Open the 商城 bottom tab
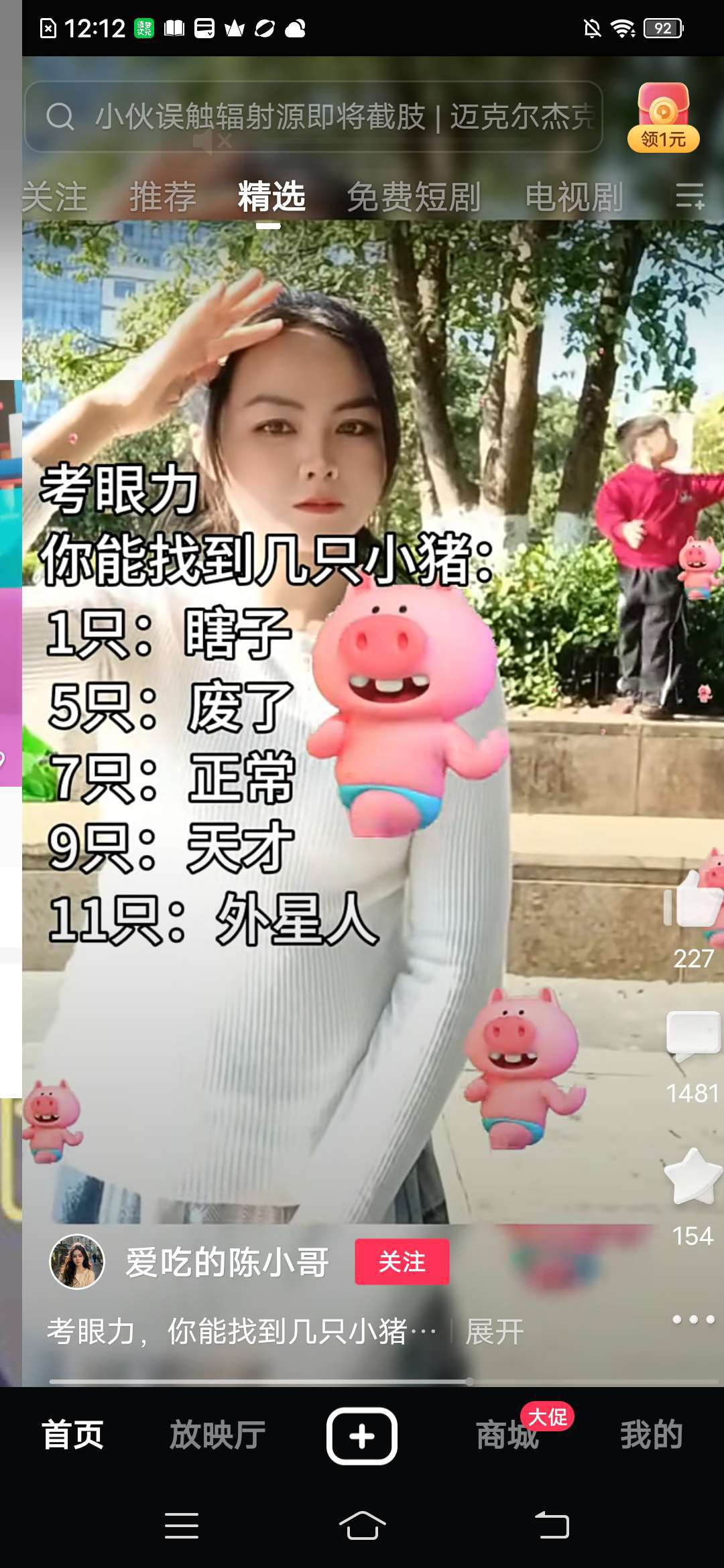The image size is (724, 1568). click(x=507, y=1435)
